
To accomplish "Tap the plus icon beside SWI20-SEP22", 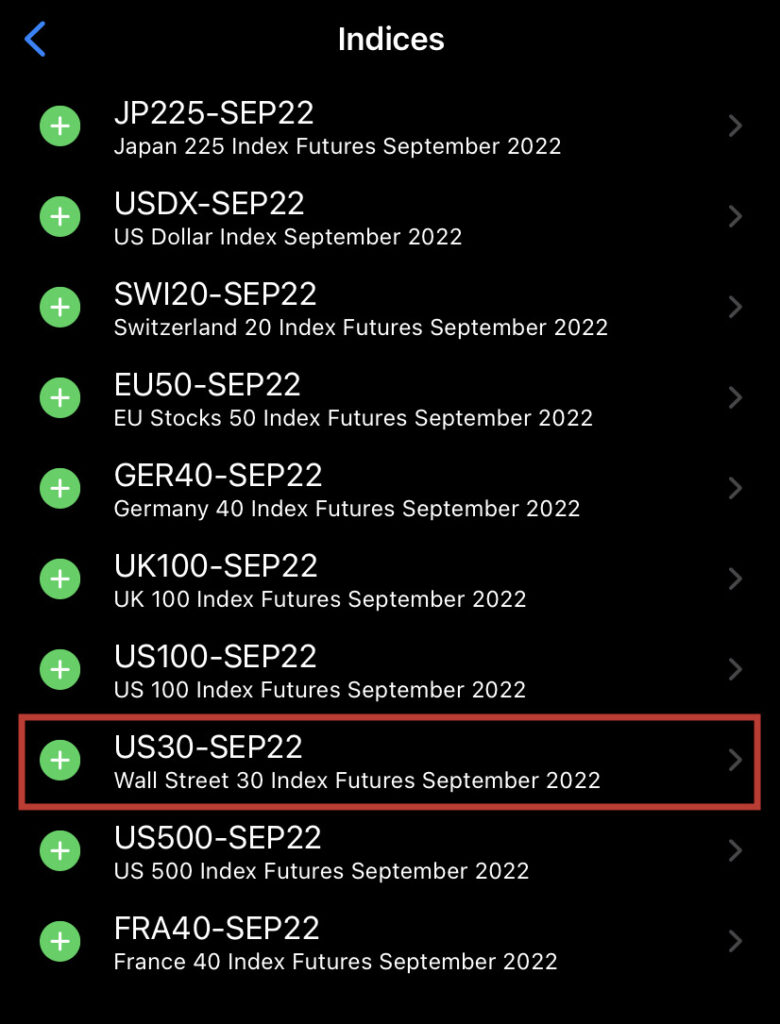I will click(x=59, y=307).
